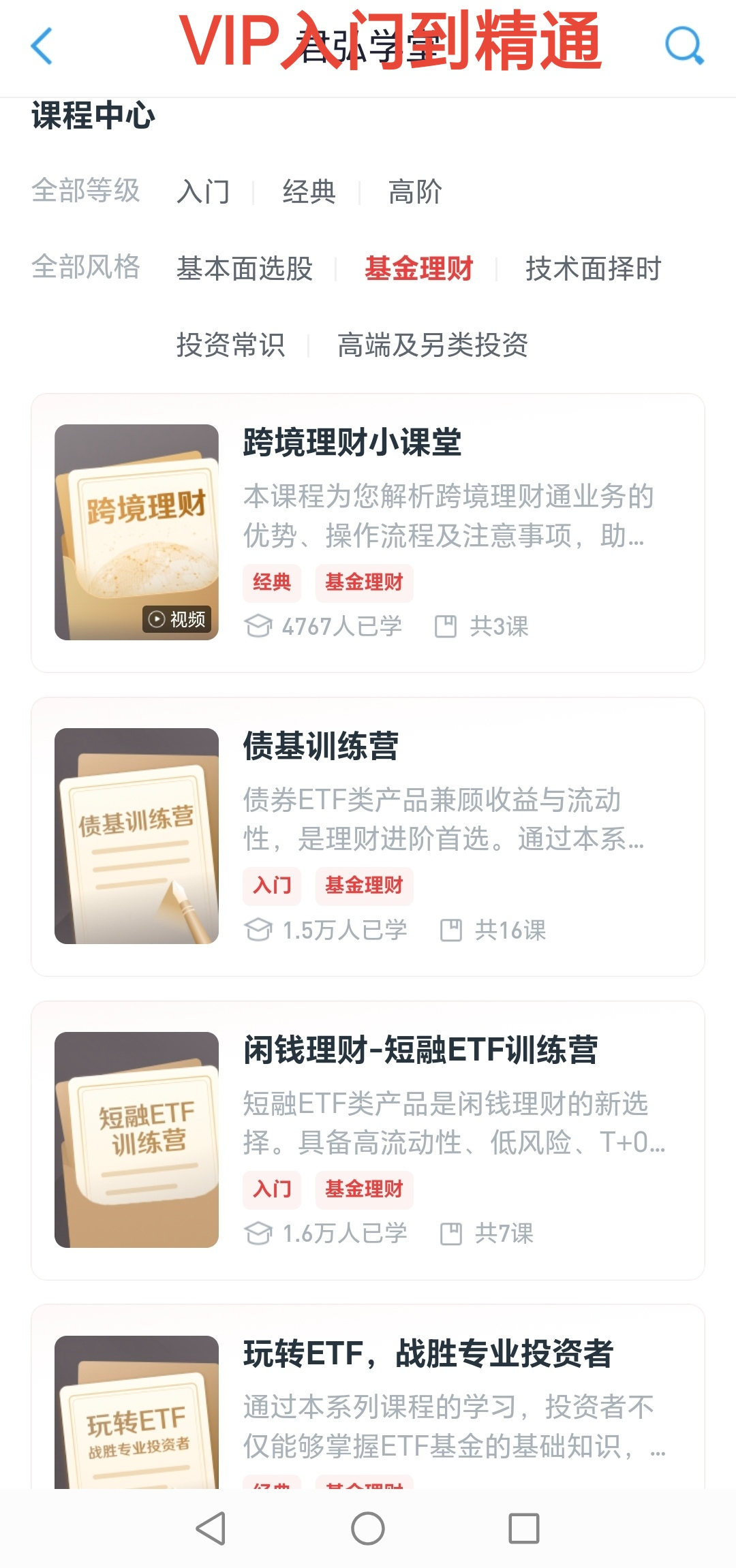Go back using the top-left arrow
The height and width of the screenshot is (1568, 736).
coord(42,46)
